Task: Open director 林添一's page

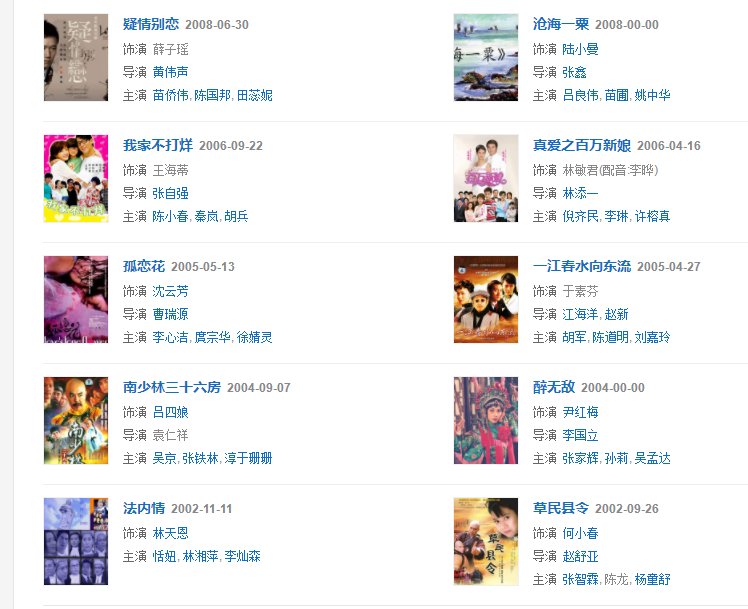Action: point(580,193)
